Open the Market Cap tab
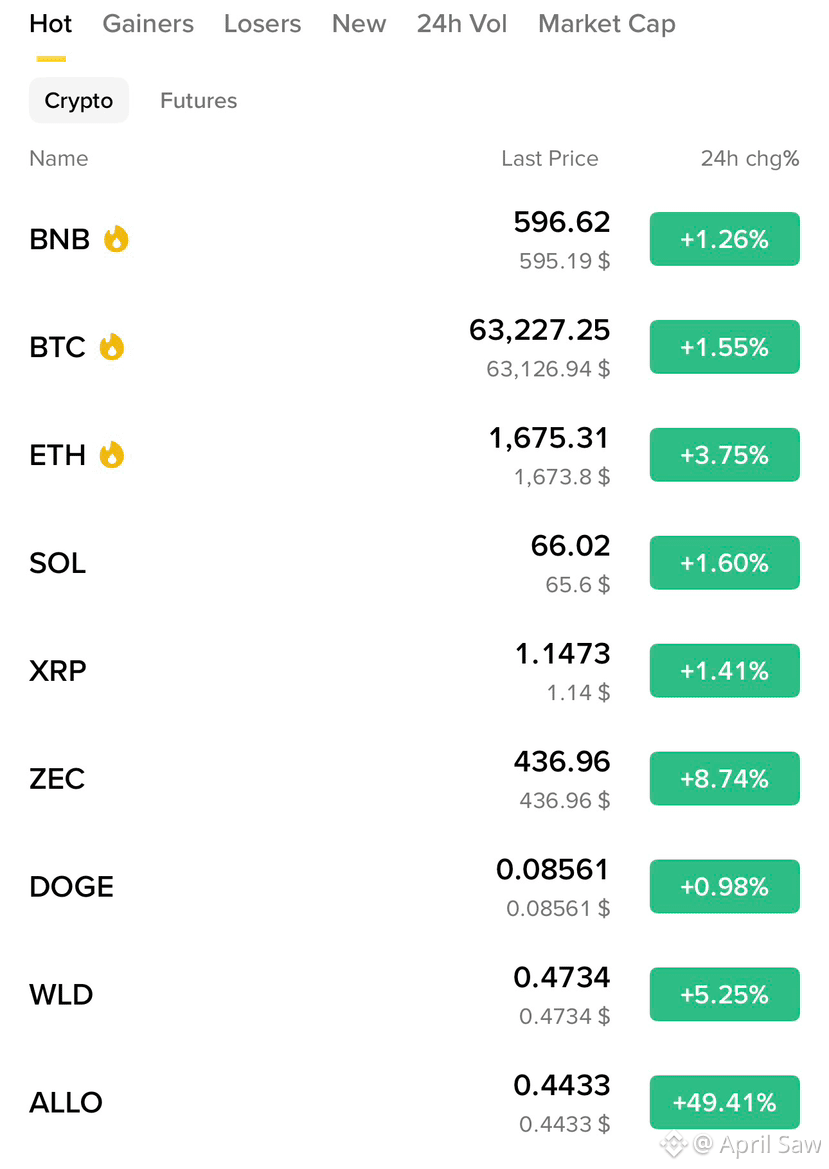The height and width of the screenshot is (1169, 829). click(607, 24)
